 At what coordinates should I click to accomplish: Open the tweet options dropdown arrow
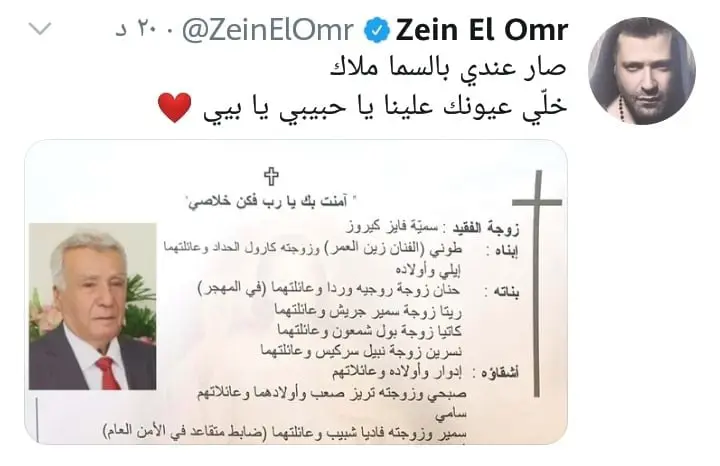tap(39, 31)
